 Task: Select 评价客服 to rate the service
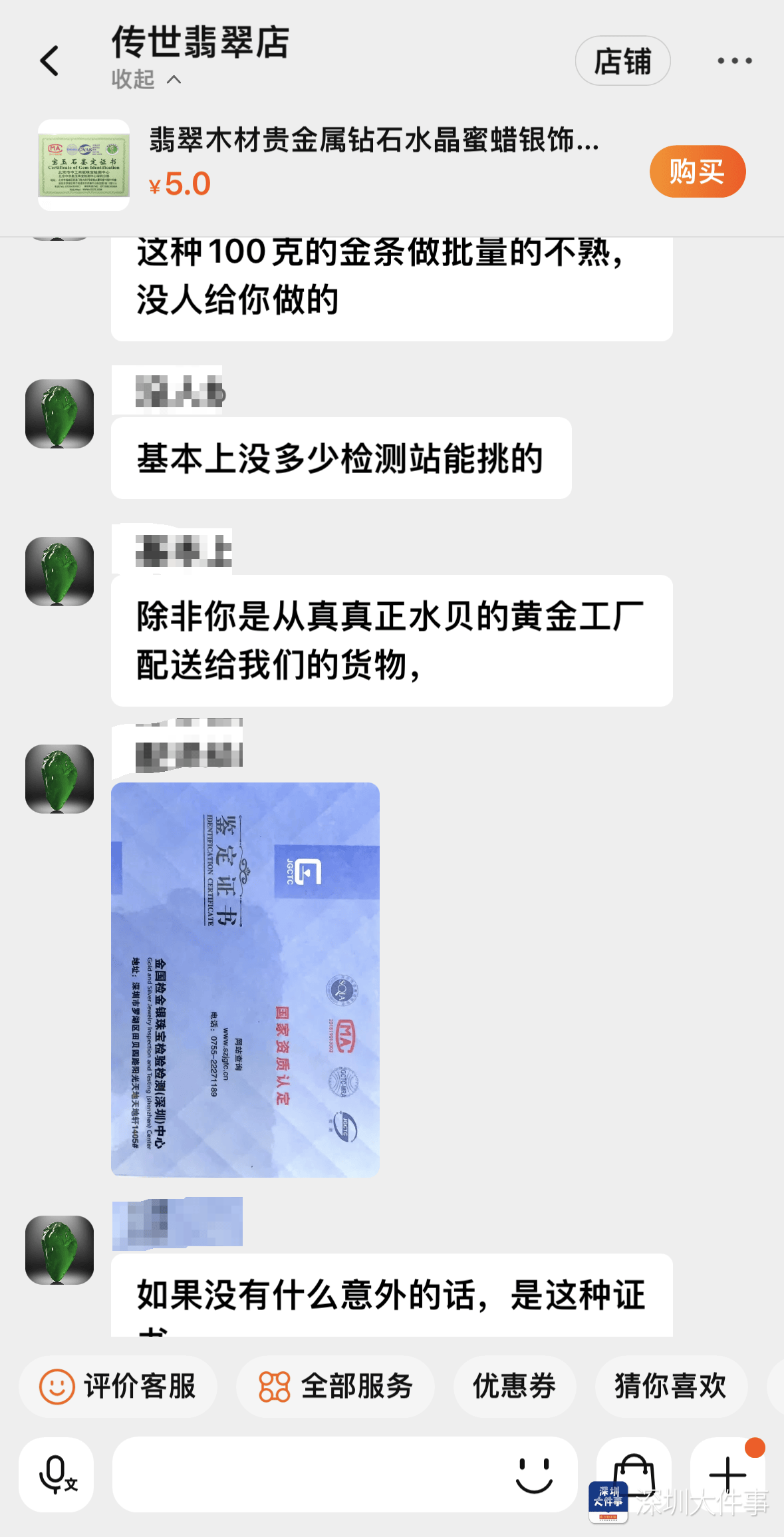click(x=118, y=1387)
